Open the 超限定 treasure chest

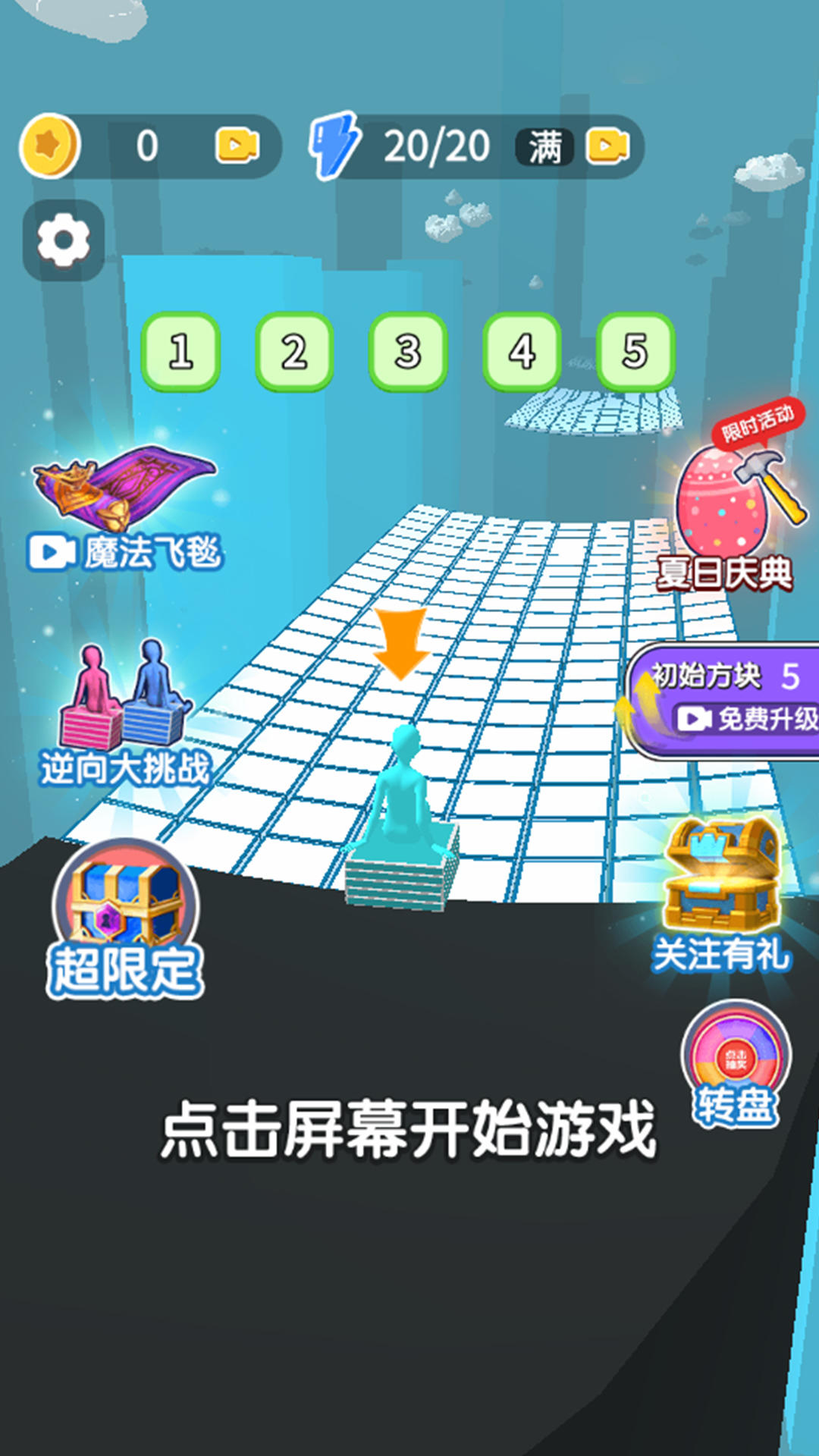(125, 921)
